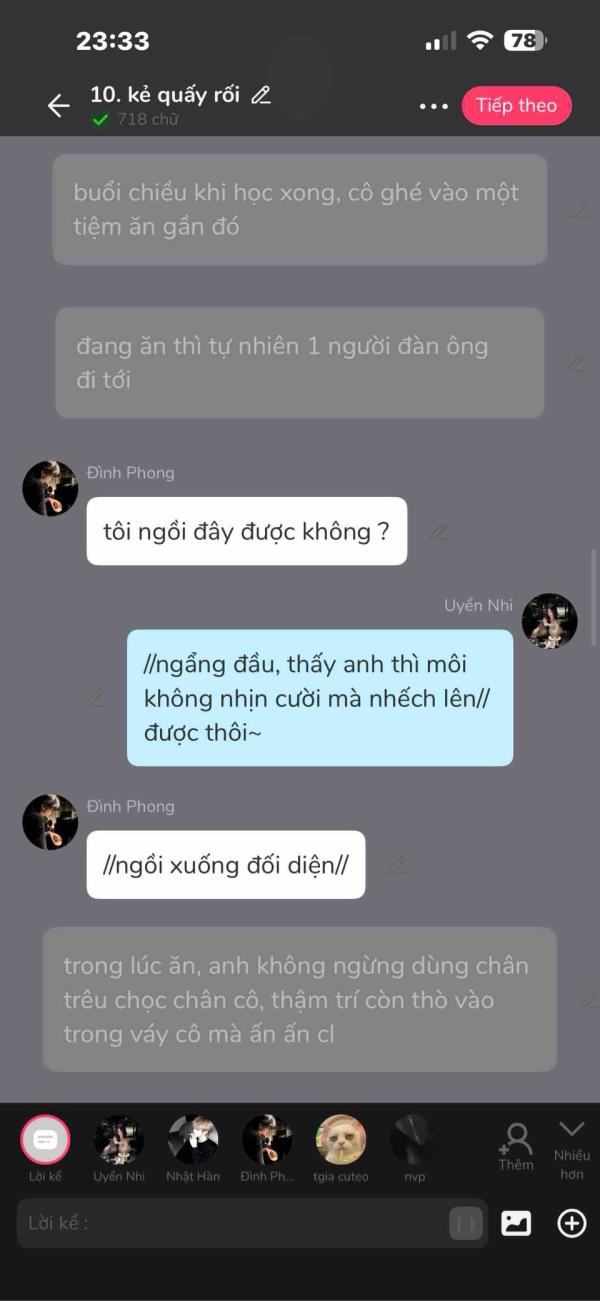The height and width of the screenshot is (1301, 600).
Task: Select character Uyển Nhi
Action: (x=119, y=1149)
